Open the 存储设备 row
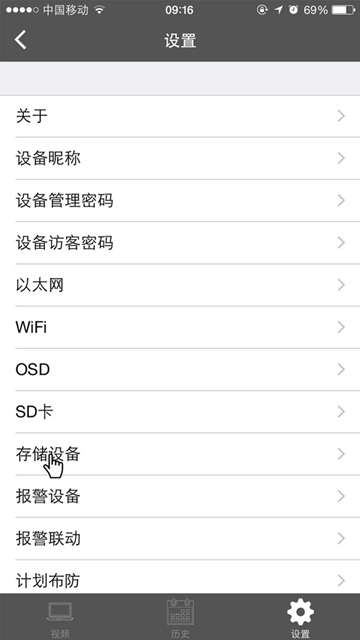The image size is (360, 640). (x=180, y=454)
